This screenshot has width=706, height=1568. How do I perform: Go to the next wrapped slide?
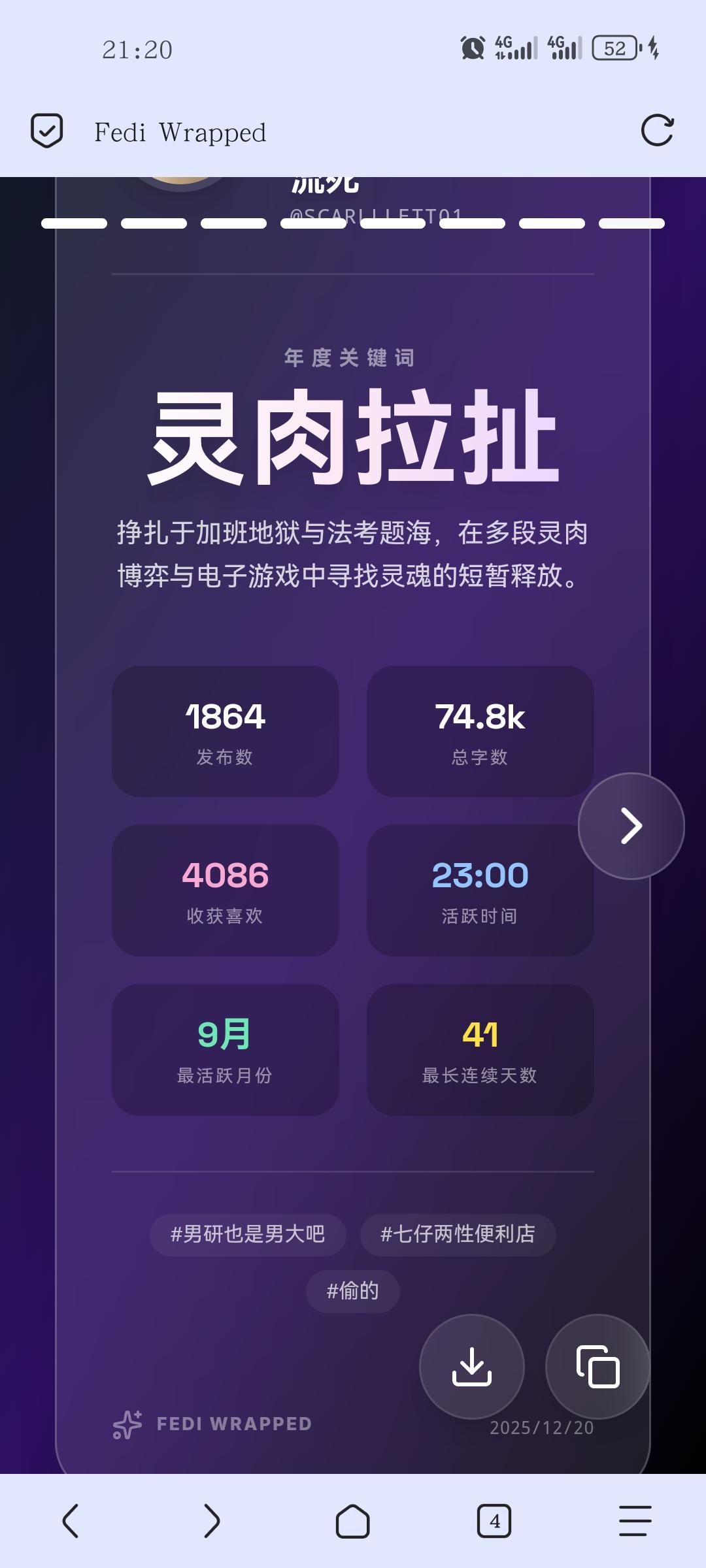[631, 826]
